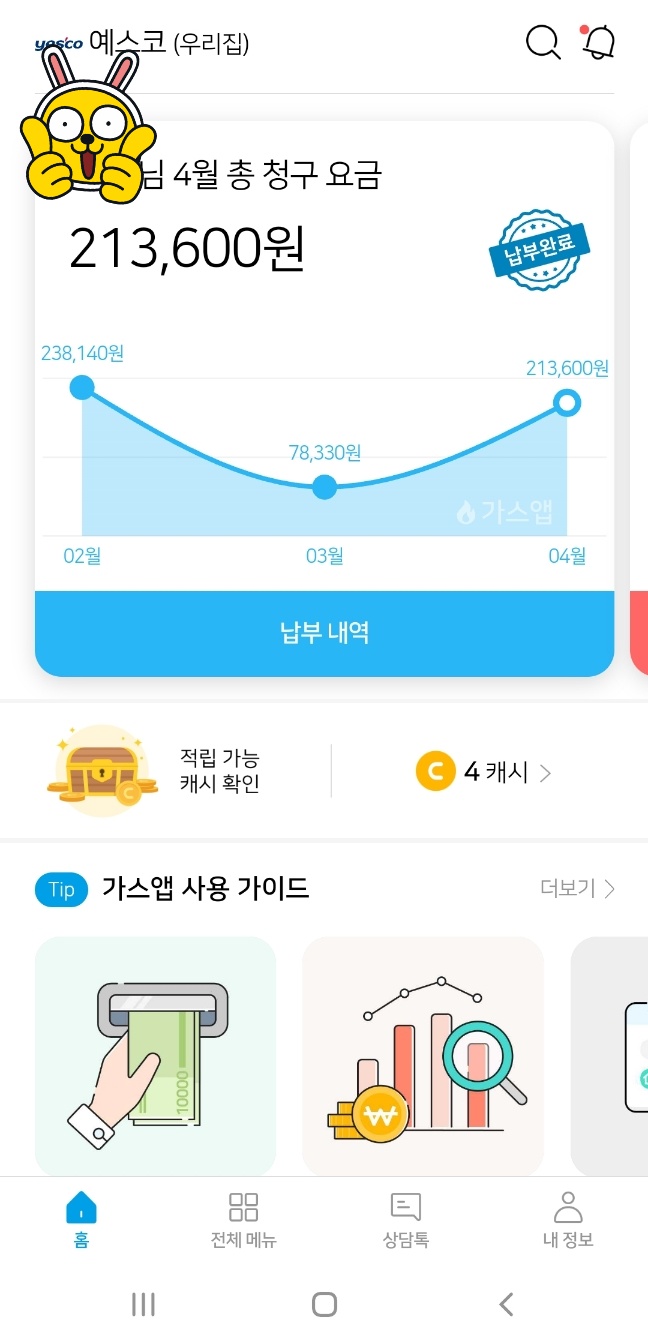Open the 전체 메뉴 tab
This screenshot has width=648, height=1342.
tap(243, 1220)
